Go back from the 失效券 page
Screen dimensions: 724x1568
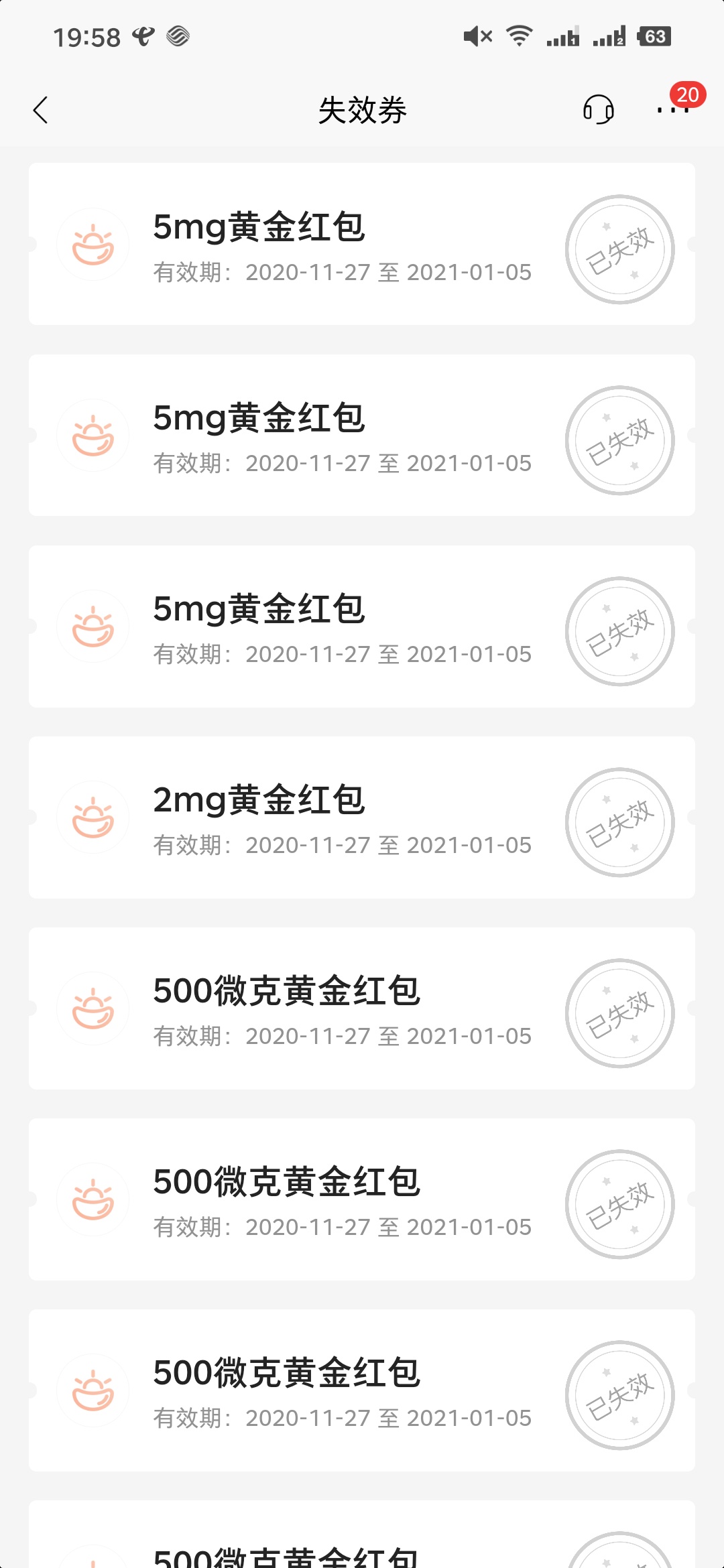(x=41, y=110)
